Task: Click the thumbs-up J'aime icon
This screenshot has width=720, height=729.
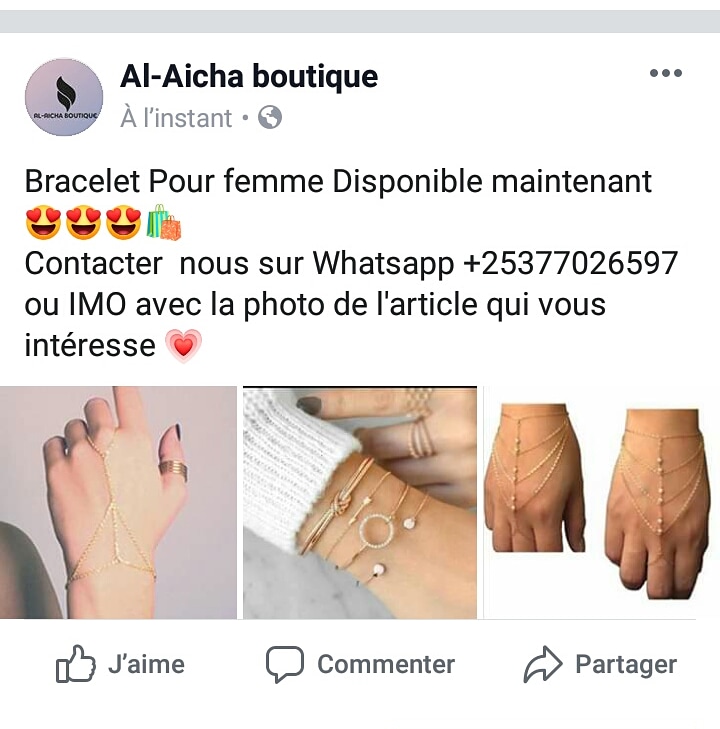Action: coord(72,662)
